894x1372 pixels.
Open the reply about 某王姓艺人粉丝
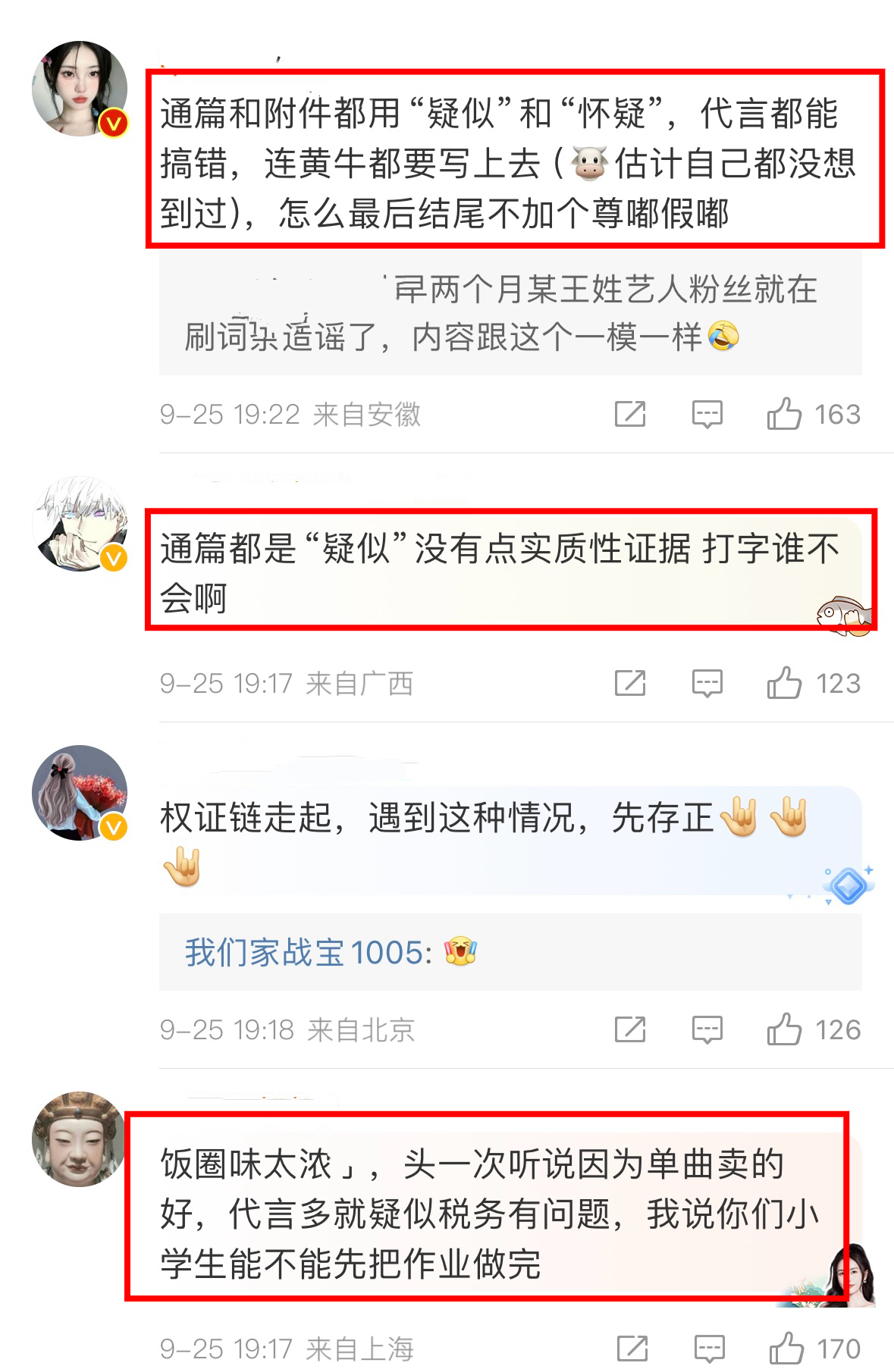(x=510, y=314)
